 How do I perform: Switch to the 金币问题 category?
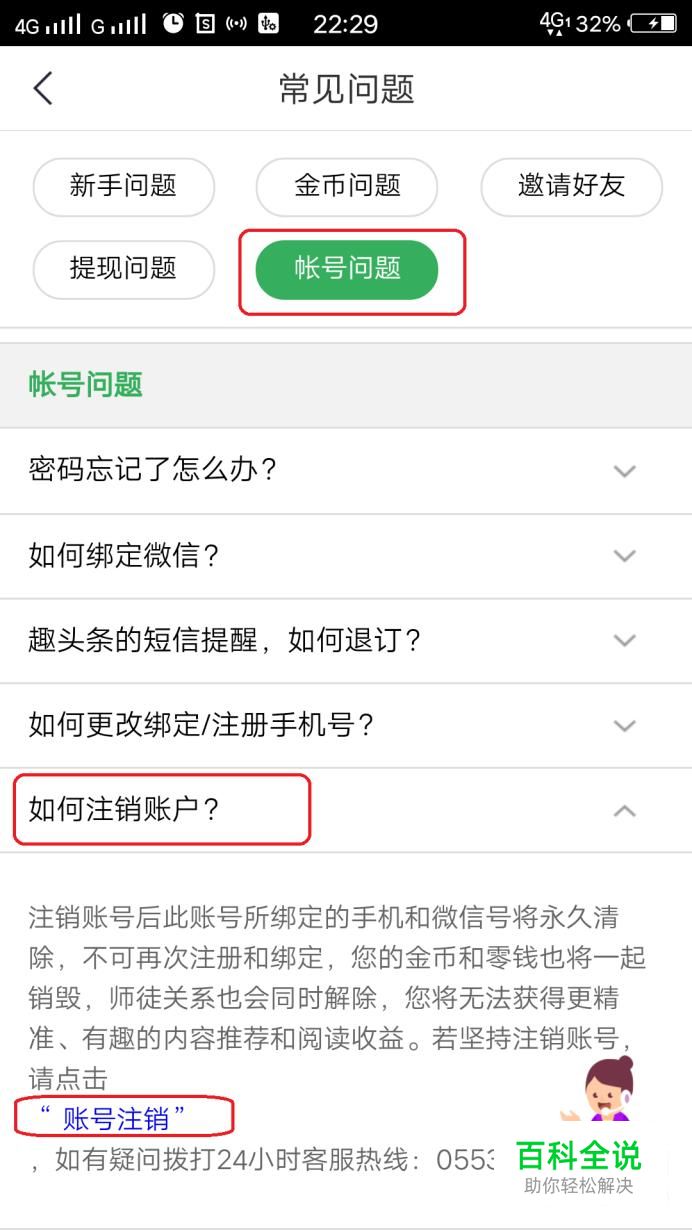tap(347, 186)
